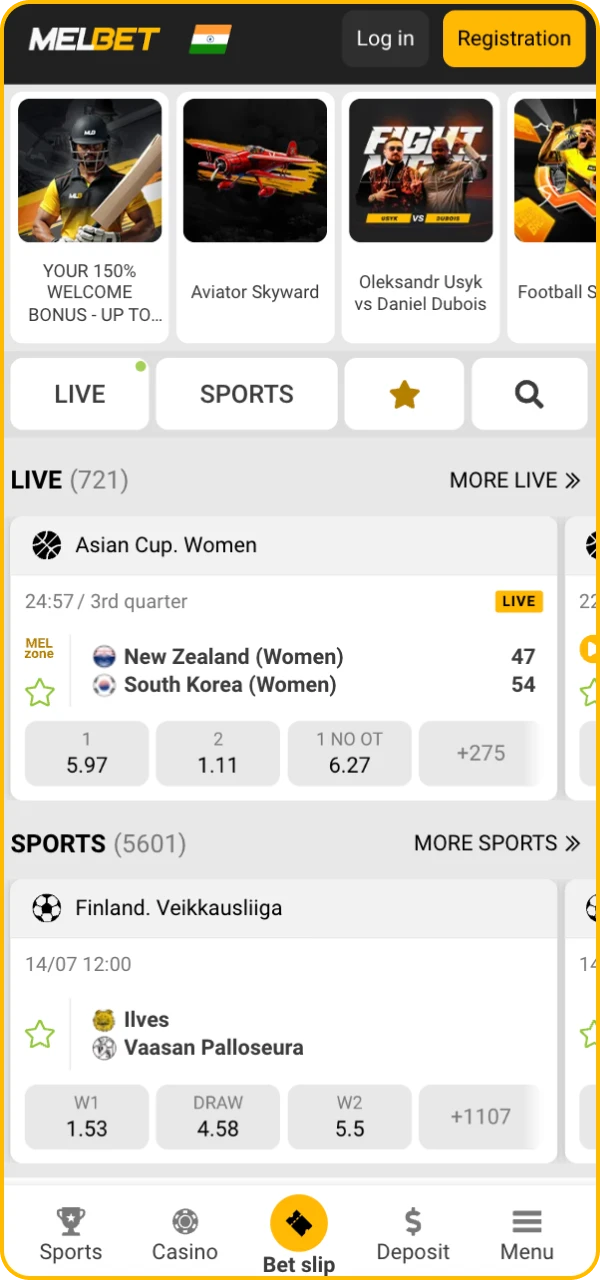Bet on outcome 1 at odds 5.97
Viewport: 600px width, 1280px height.
click(87, 753)
